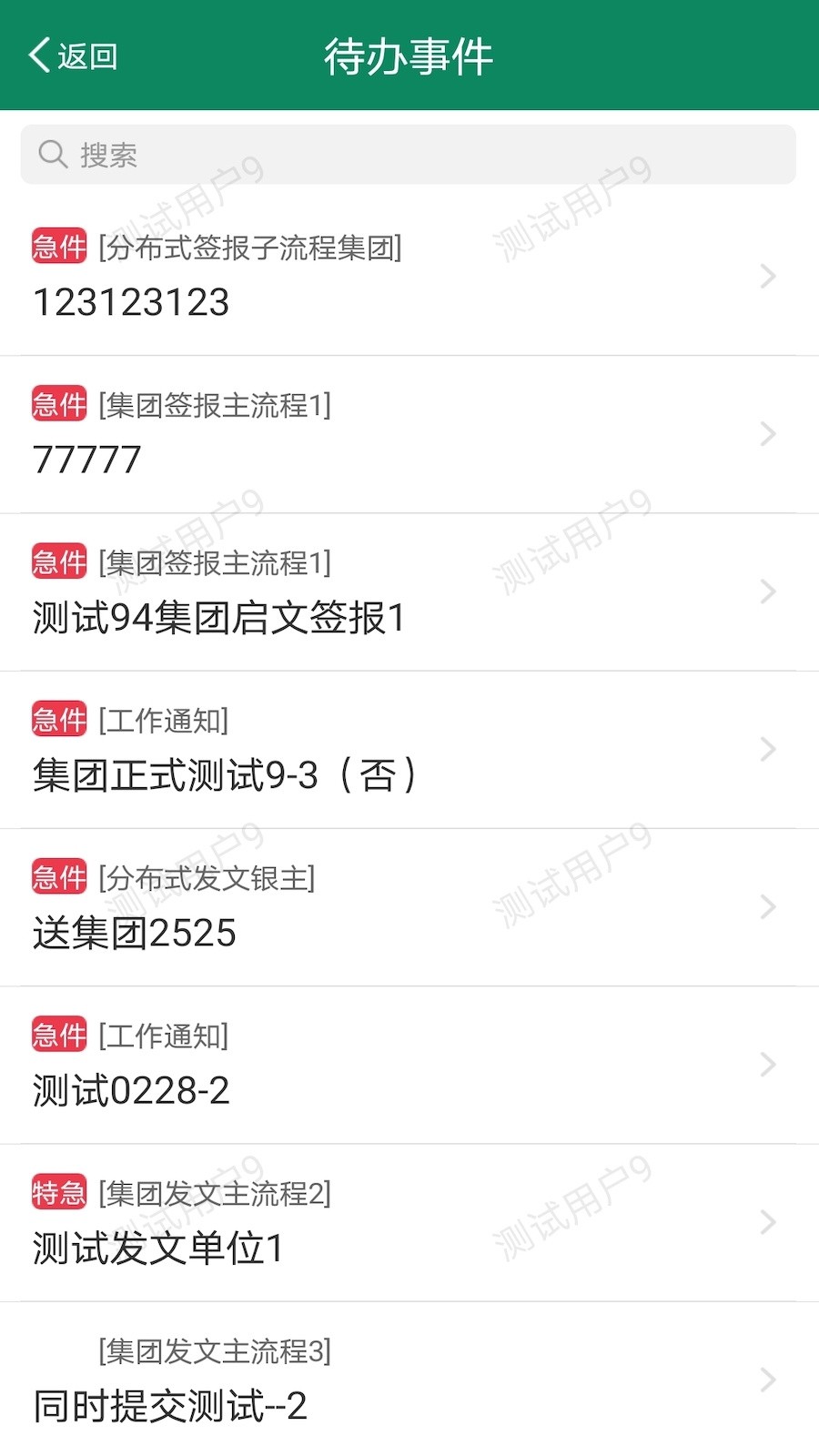Tap the 急件 badge on 测试94集团启文签报1
This screenshot has height=1456, width=819.
57,561
